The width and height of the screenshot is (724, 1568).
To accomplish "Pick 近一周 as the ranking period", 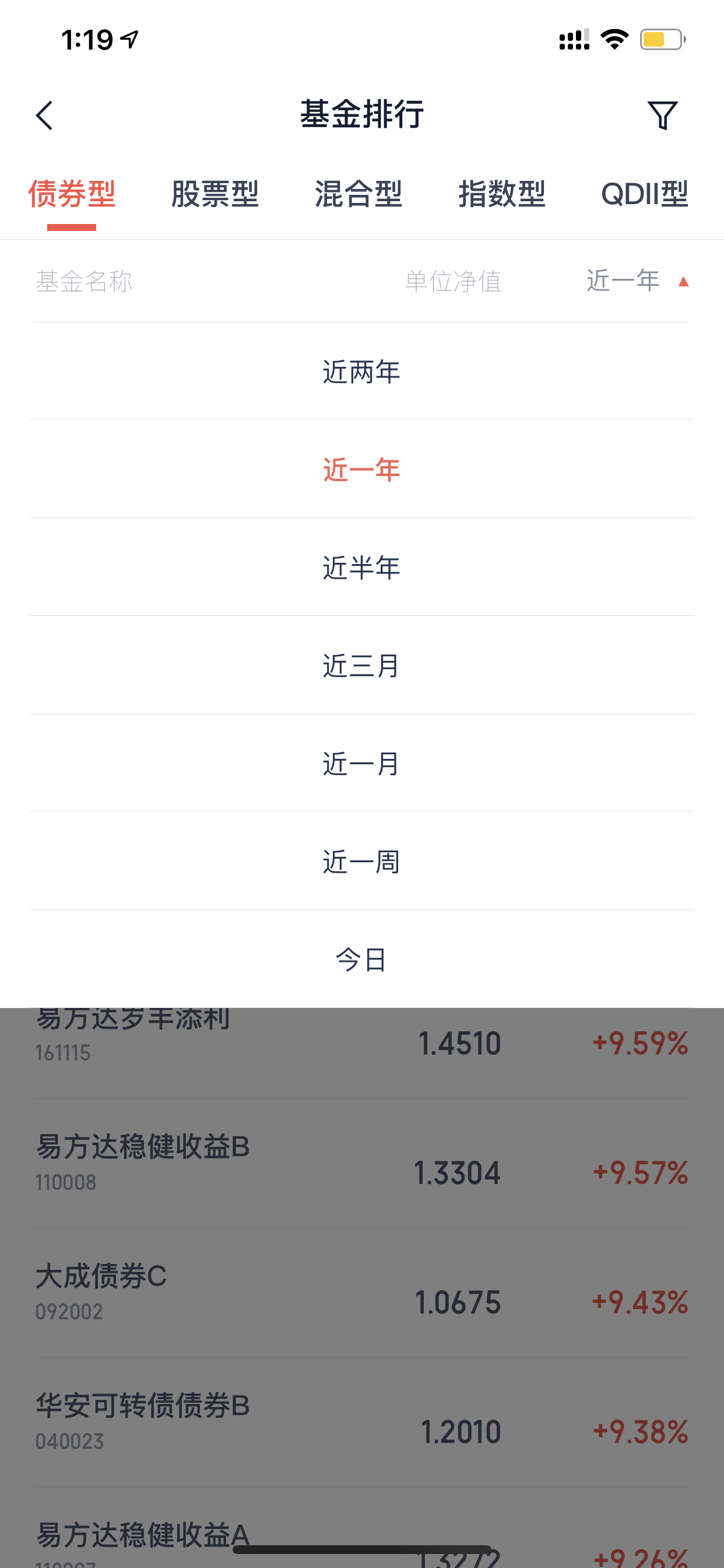I will click(x=362, y=862).
